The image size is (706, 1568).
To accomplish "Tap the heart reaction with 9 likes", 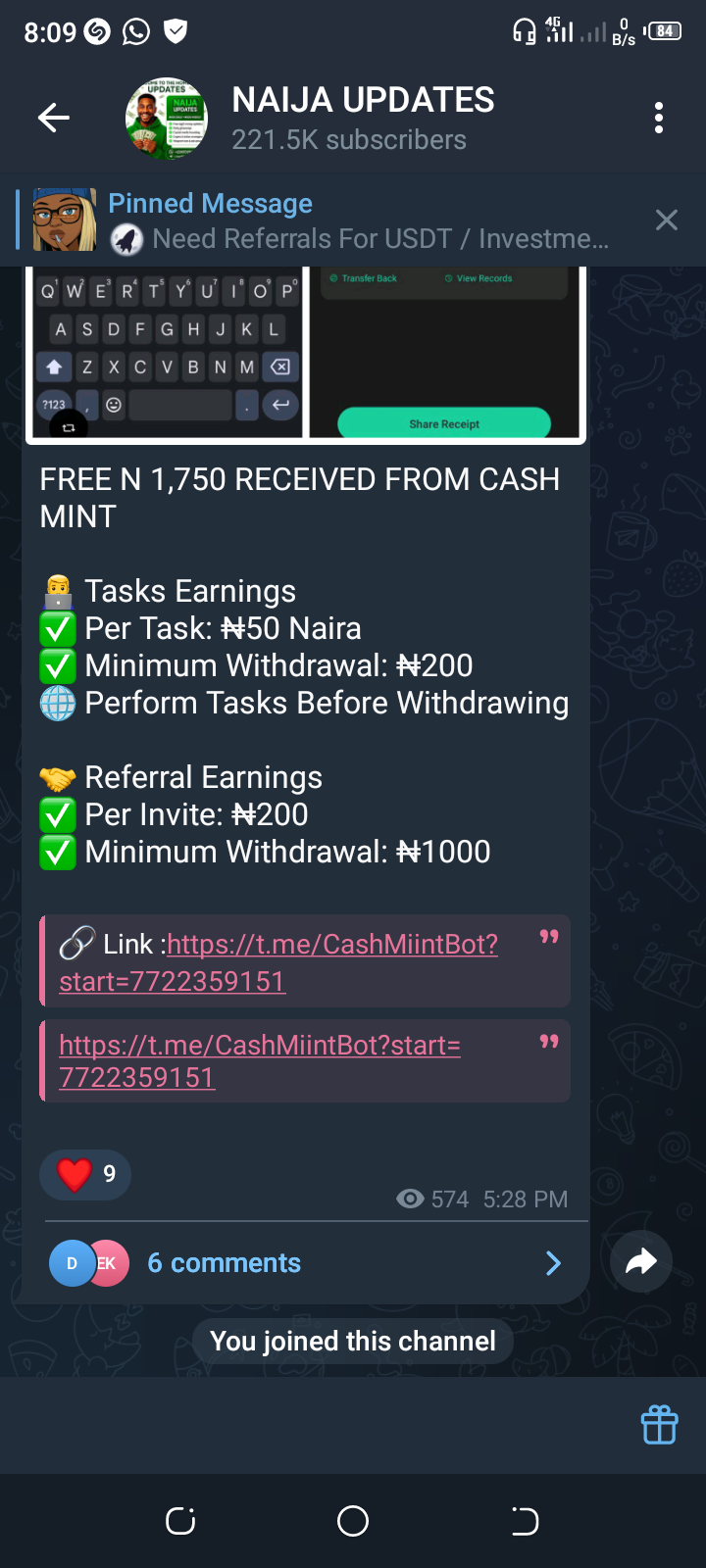I will click(x=86, y=1174).
